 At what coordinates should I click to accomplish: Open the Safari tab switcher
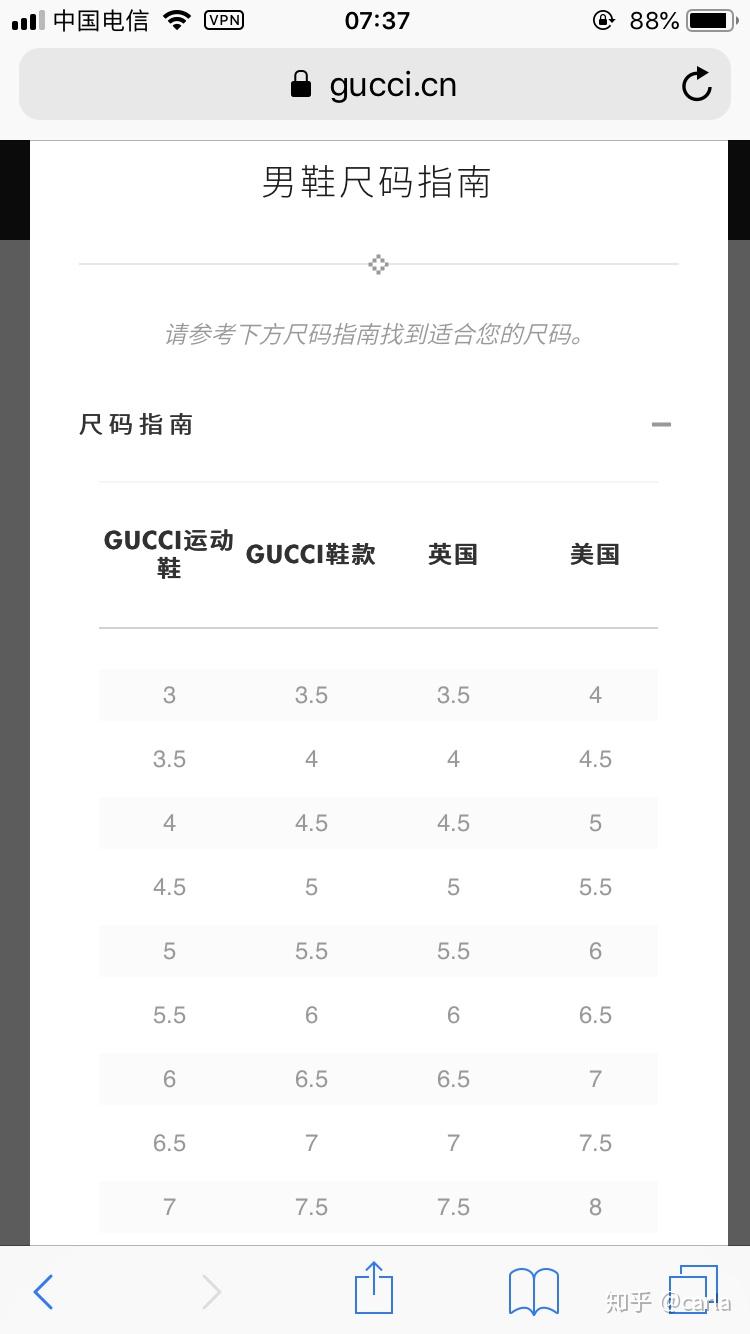(x=694, y=1290)
